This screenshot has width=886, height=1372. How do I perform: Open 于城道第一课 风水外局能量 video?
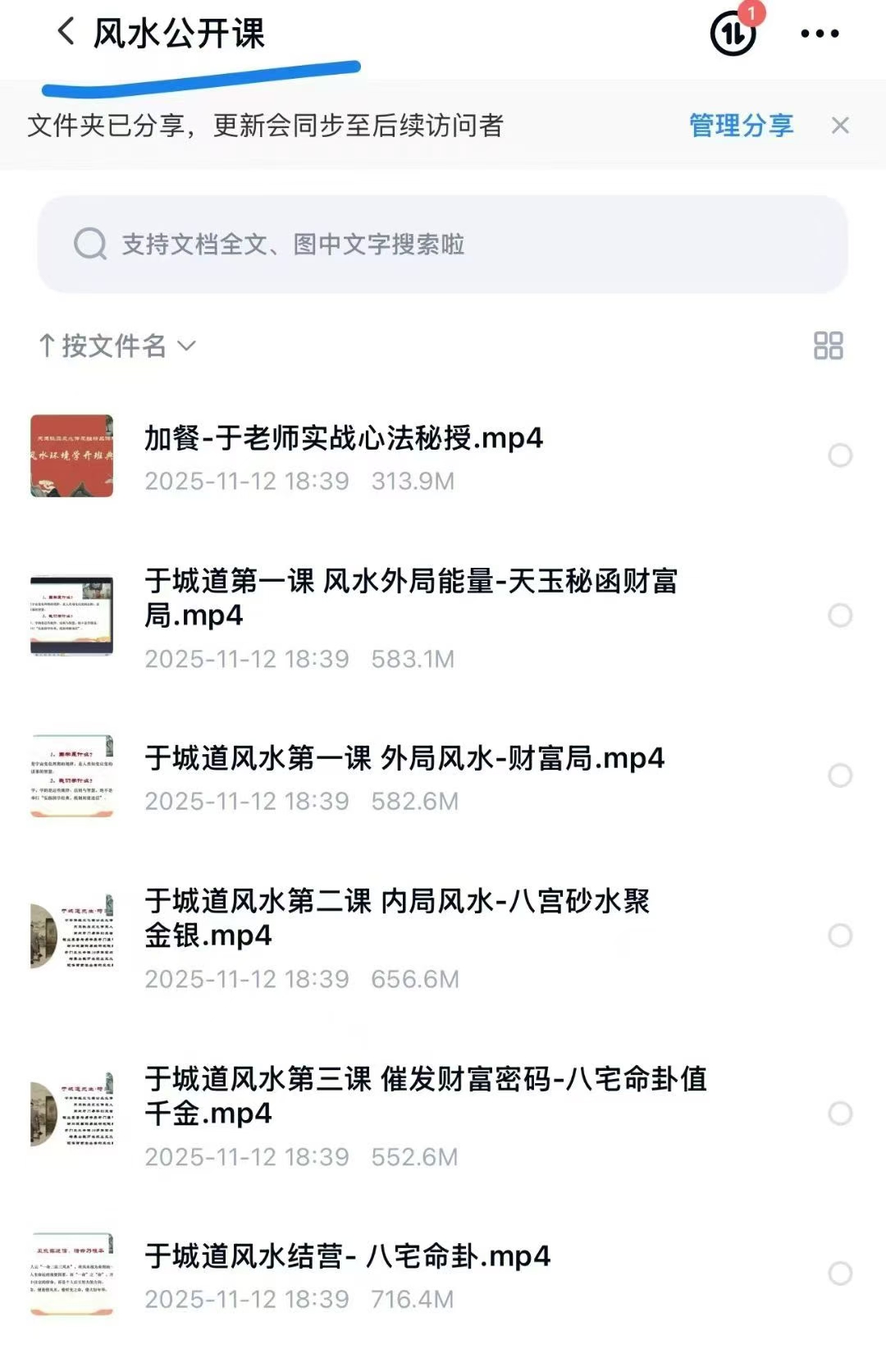pos(410,597)
